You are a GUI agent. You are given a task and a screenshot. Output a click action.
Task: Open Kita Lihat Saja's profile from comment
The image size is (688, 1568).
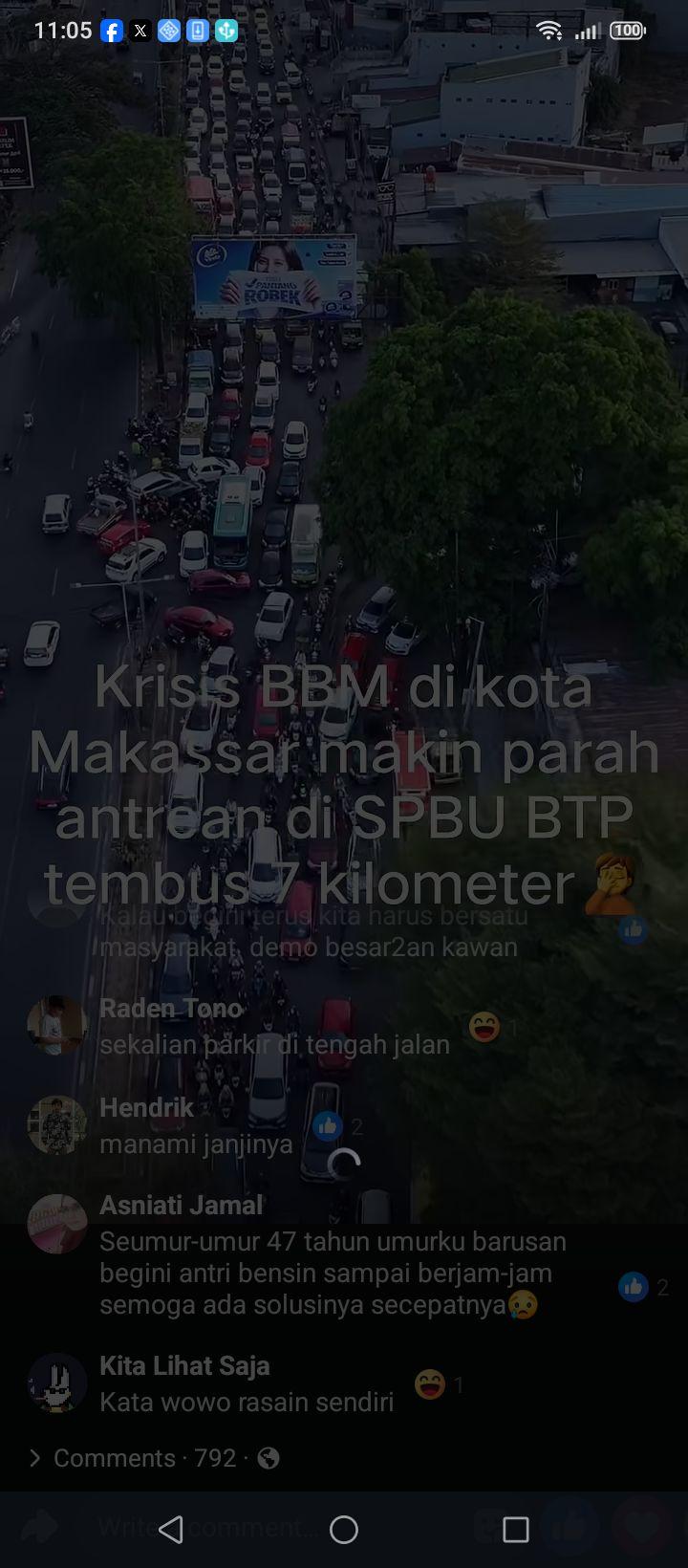pyautogui.click(x=184, y=1365)
